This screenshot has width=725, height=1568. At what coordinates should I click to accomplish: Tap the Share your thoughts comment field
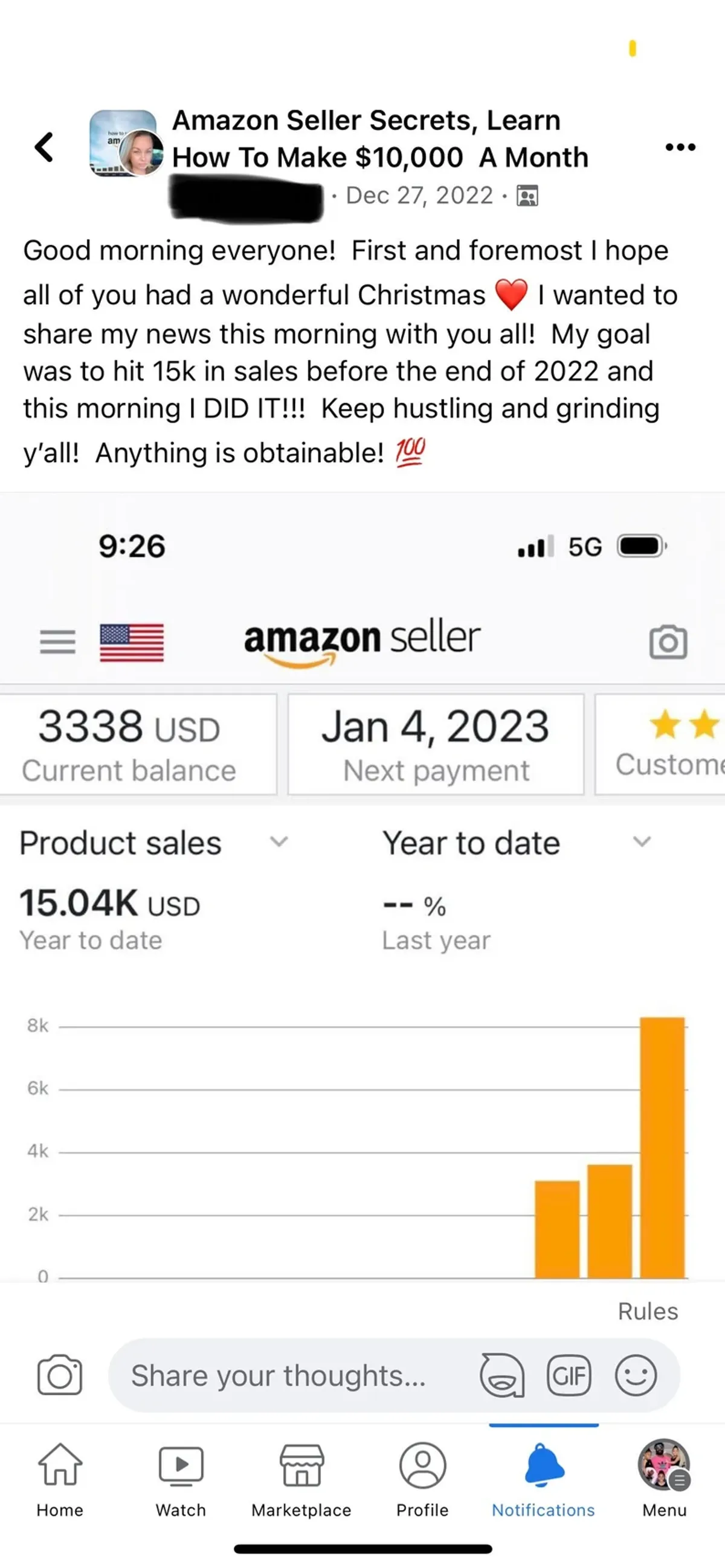286,1376
